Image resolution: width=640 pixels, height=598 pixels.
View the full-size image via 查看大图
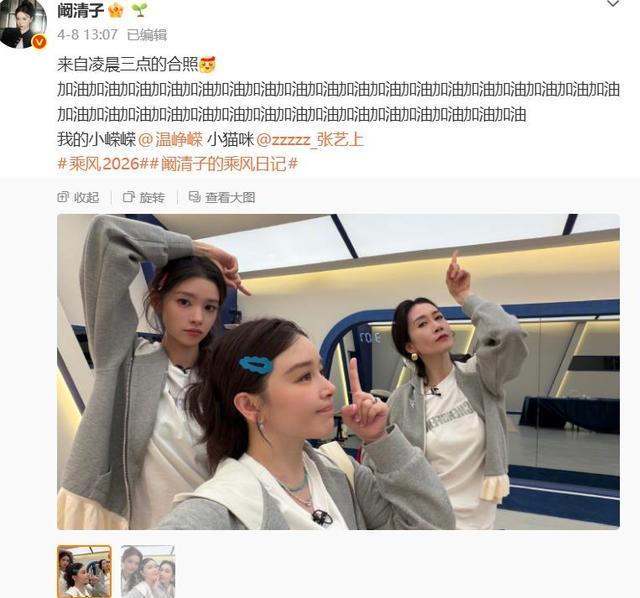point(222,198)
